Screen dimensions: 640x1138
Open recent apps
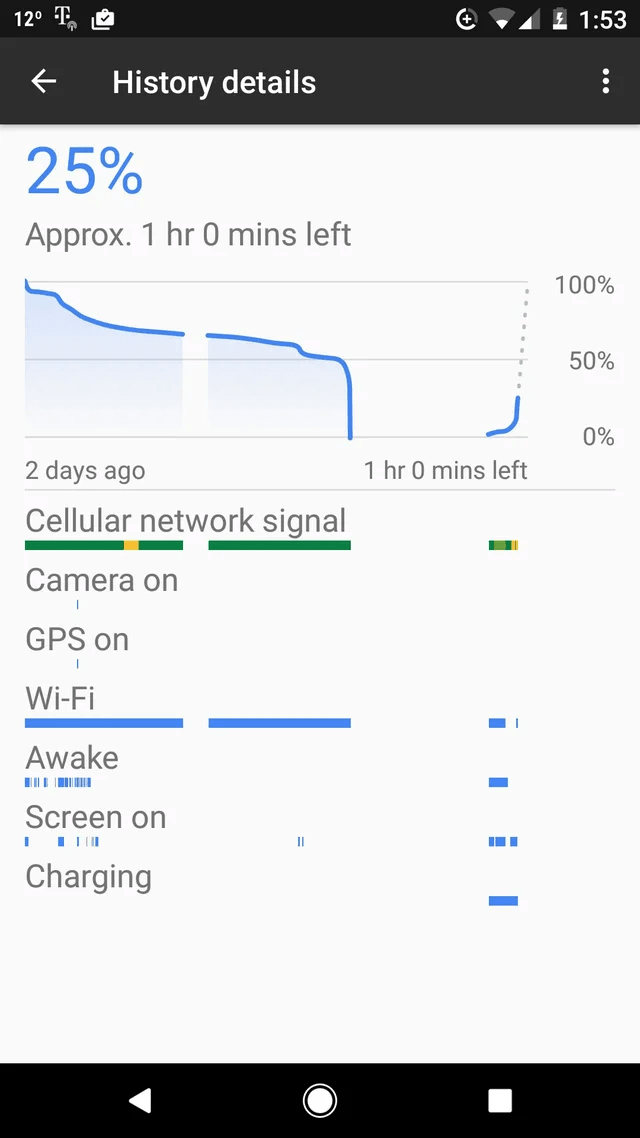[500, 1101]
